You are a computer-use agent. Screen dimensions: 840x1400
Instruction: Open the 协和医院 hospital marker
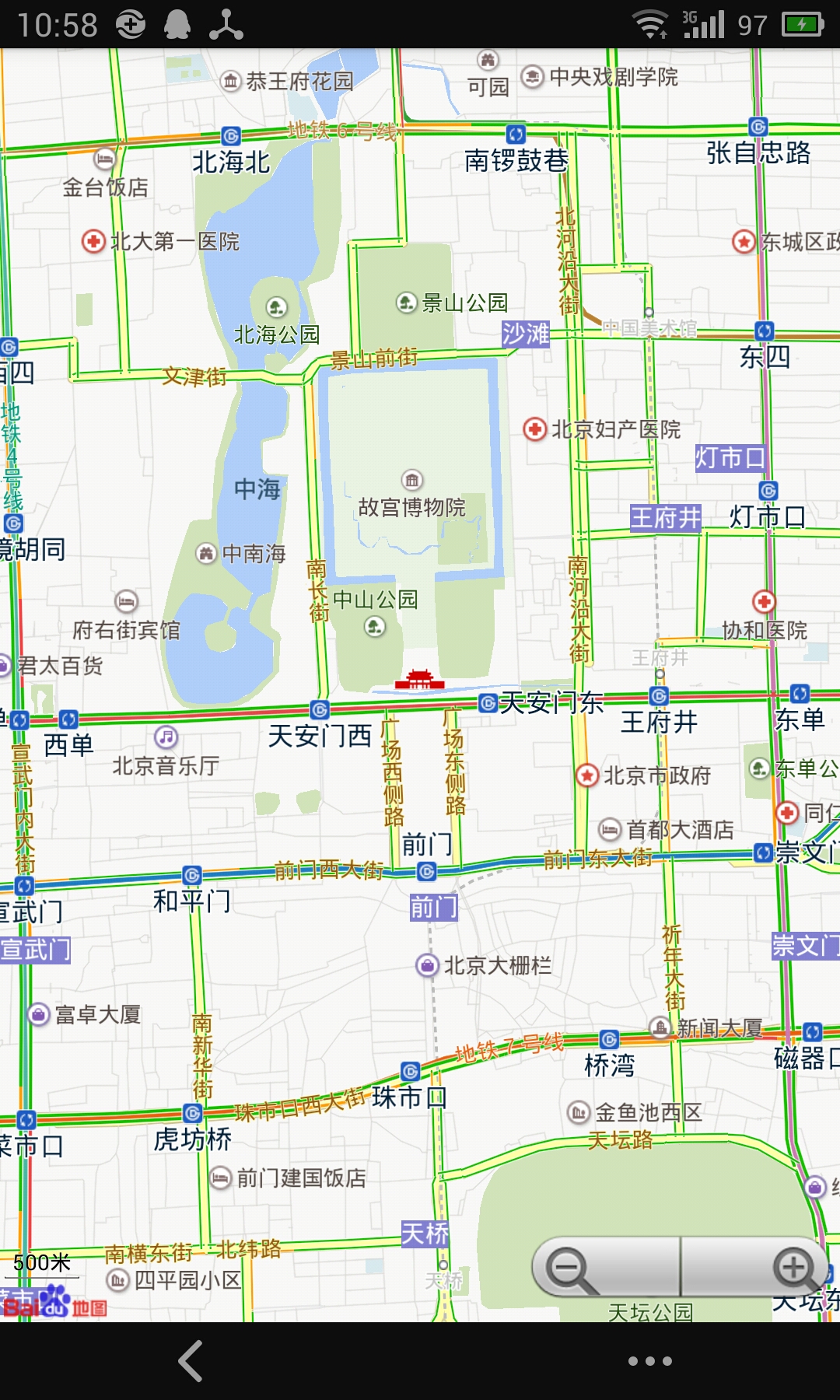coord(764,601)
